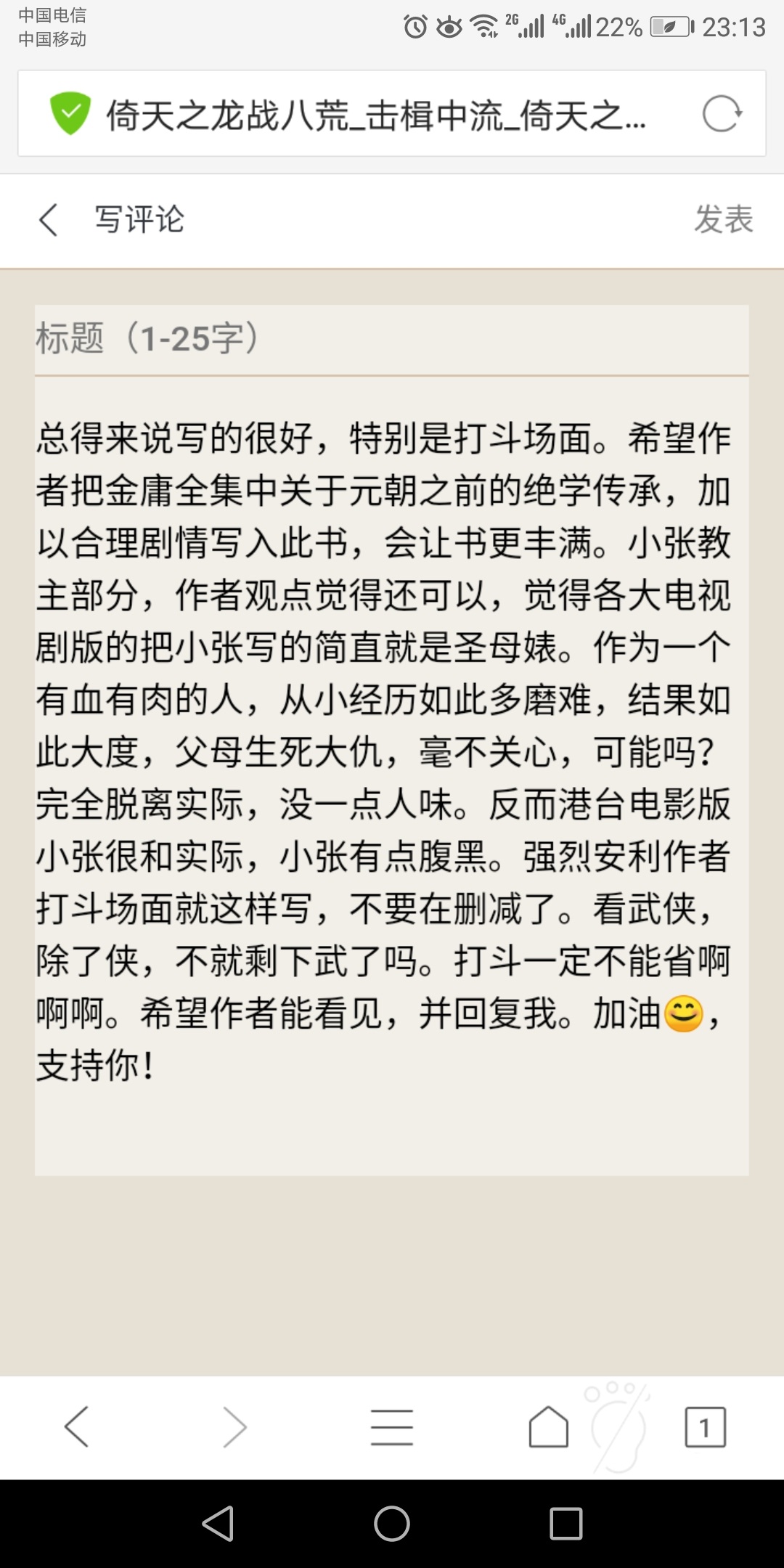Open system recent apps
This screenshot has width=784, height=1568.
pyautogui.click(x=566, y=1523)
